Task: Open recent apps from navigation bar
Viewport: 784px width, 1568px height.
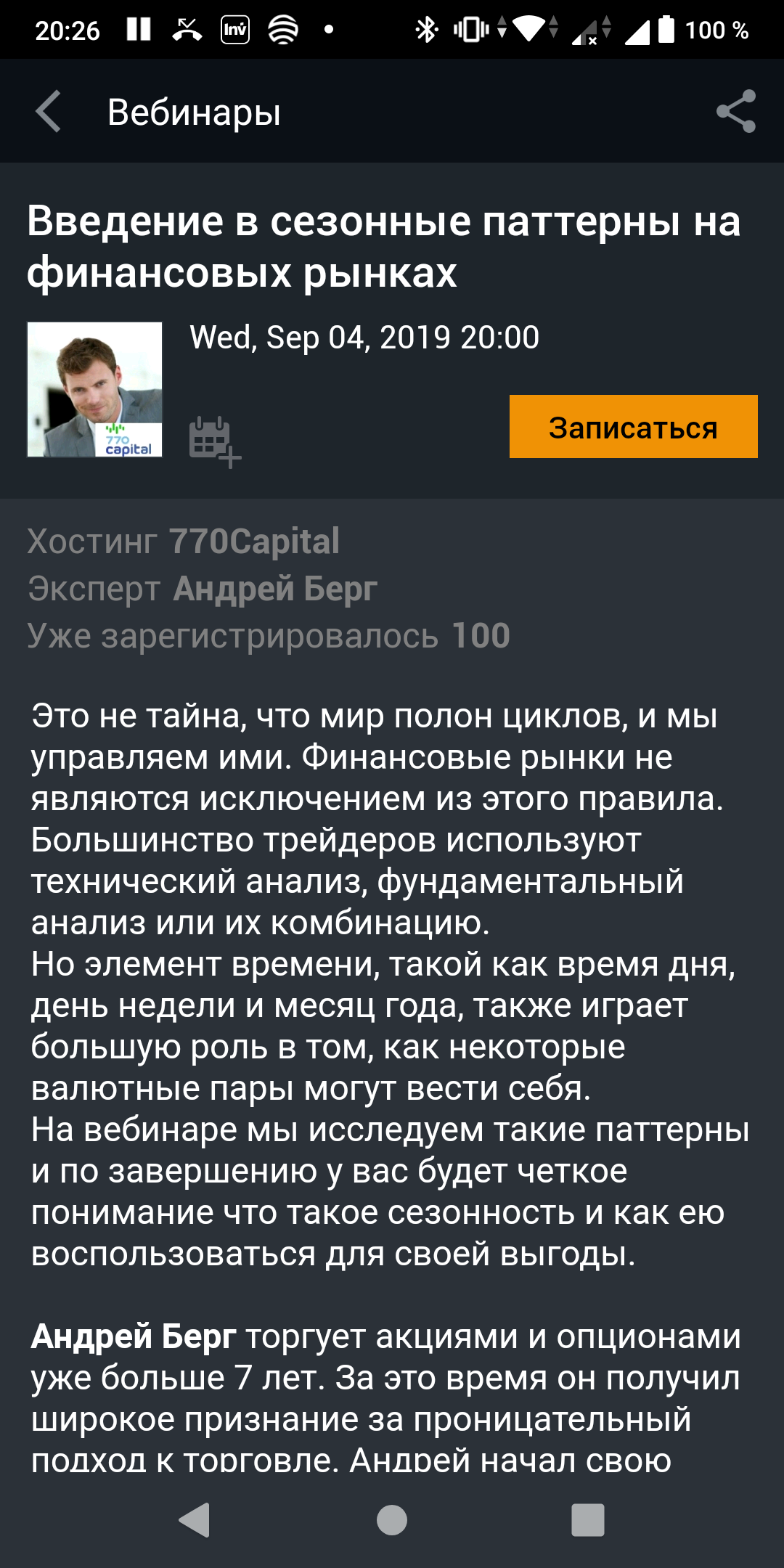Action: (587, 1520)
